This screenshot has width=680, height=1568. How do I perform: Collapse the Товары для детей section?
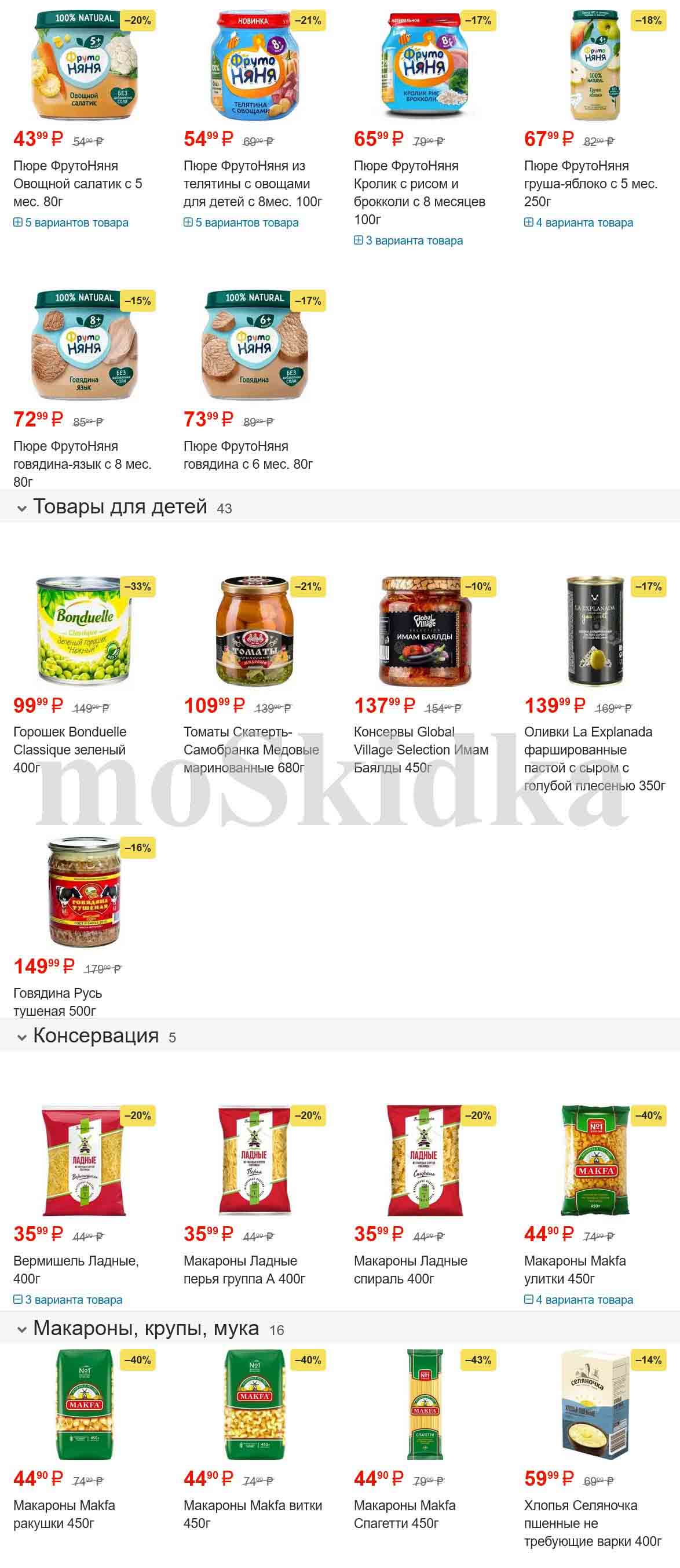point(22,508)
